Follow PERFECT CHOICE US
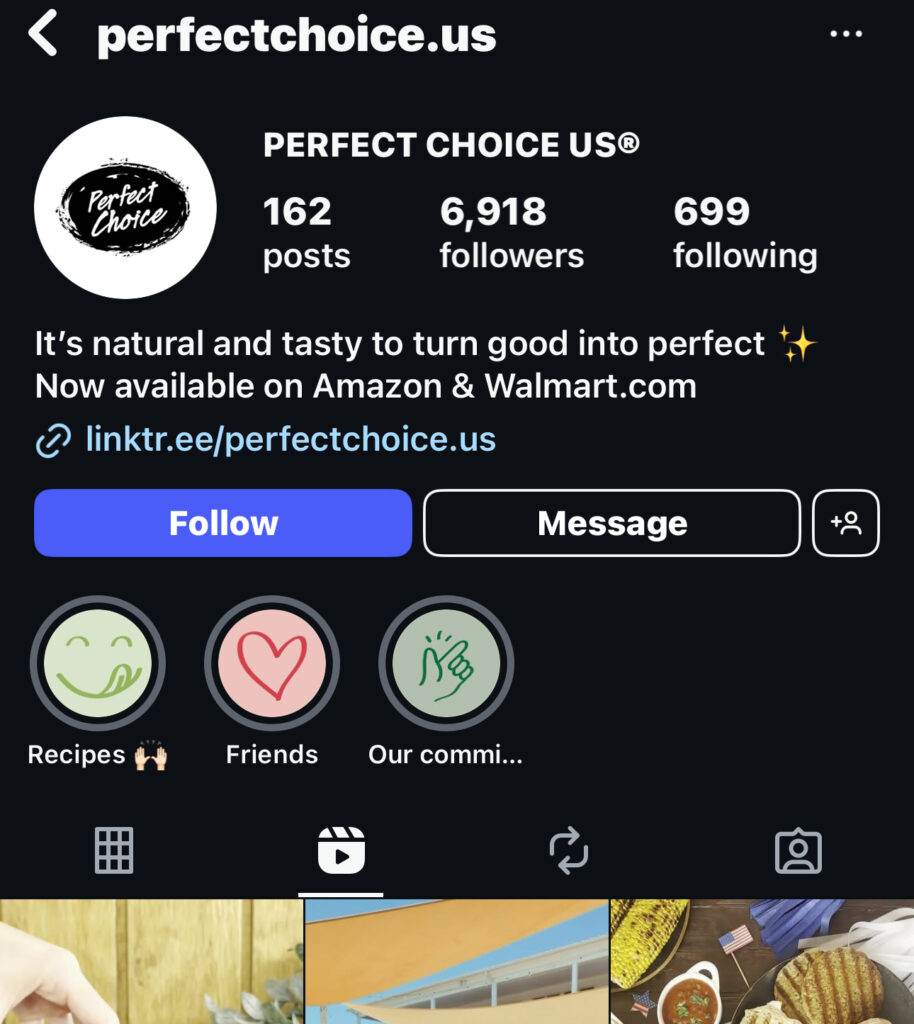Viewport: 914px width, 1024px height. [x=223, y=523]
